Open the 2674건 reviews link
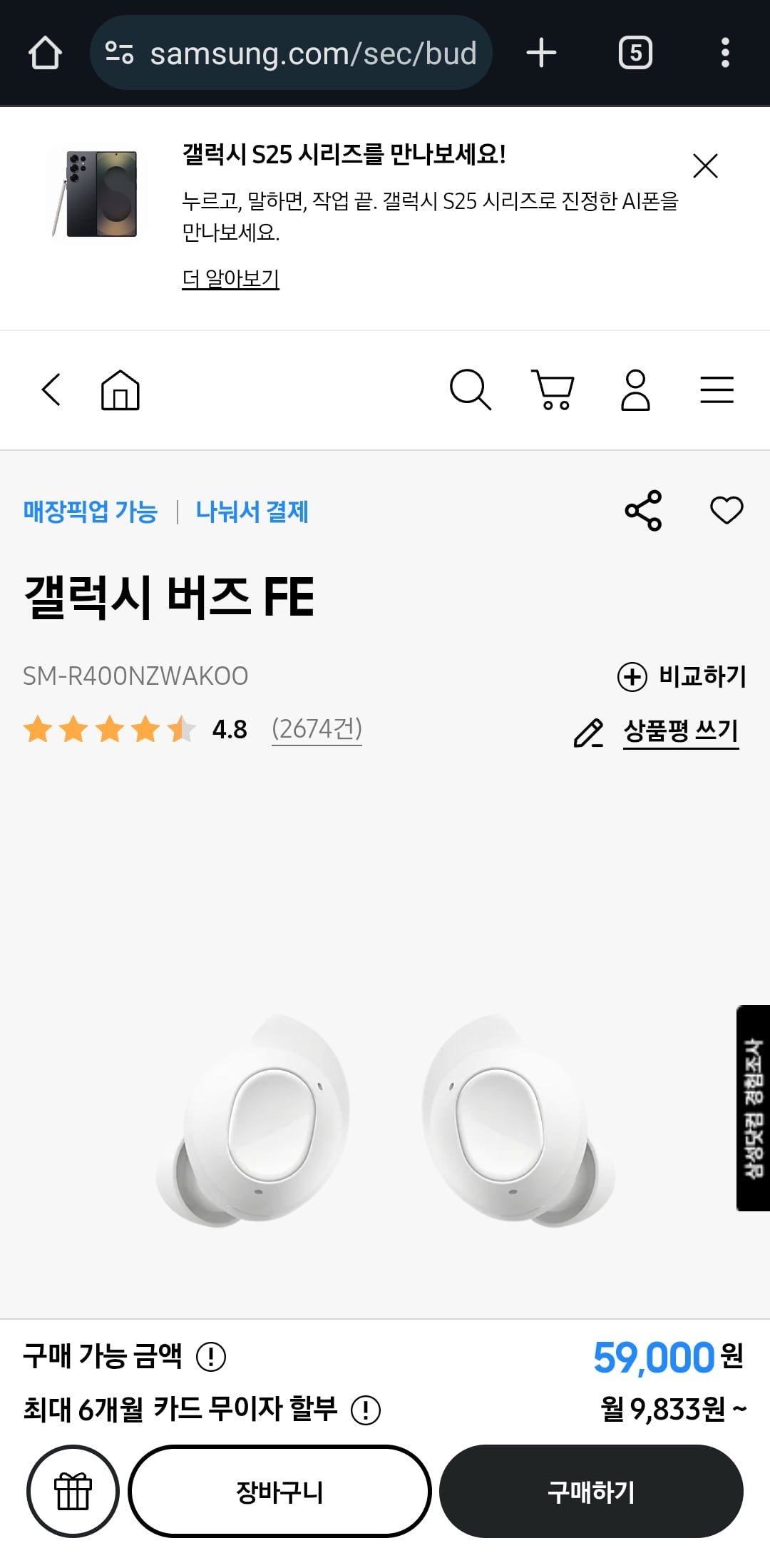This screenshot has width=770, height=1568. point(317,729)
